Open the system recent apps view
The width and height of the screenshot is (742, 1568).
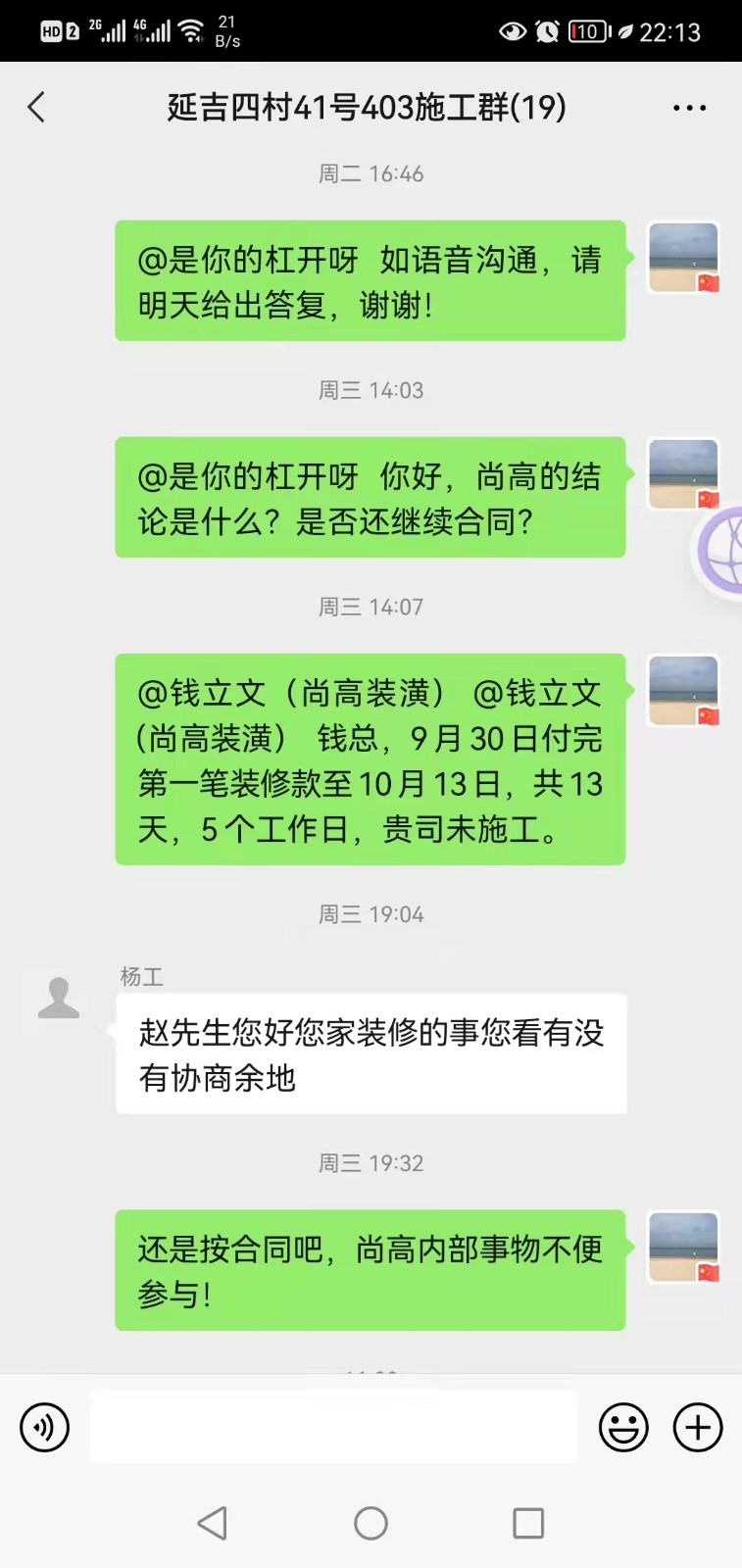[x=528, y=1523]
